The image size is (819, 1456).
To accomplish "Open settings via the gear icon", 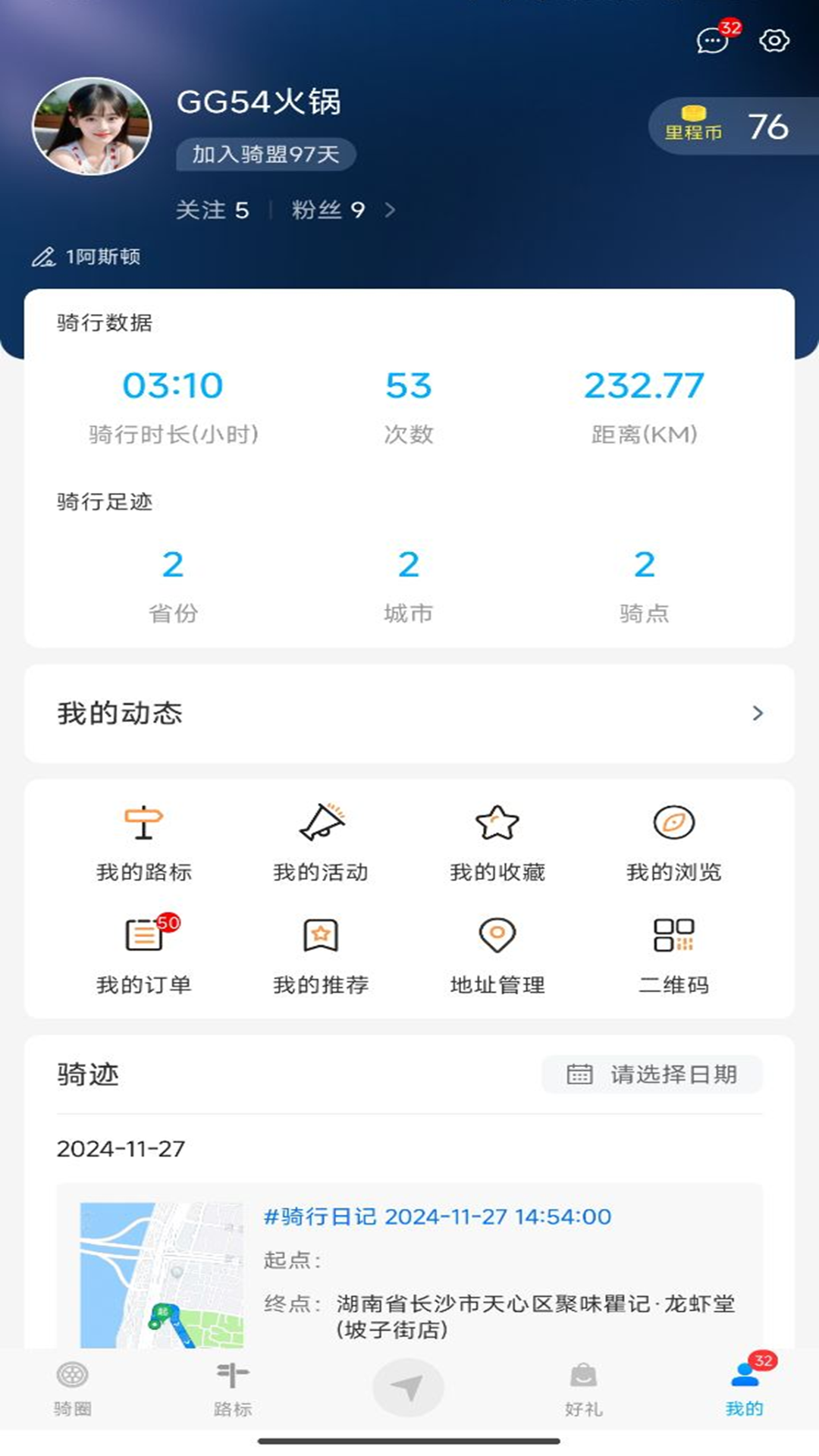I will coord(773,40).
